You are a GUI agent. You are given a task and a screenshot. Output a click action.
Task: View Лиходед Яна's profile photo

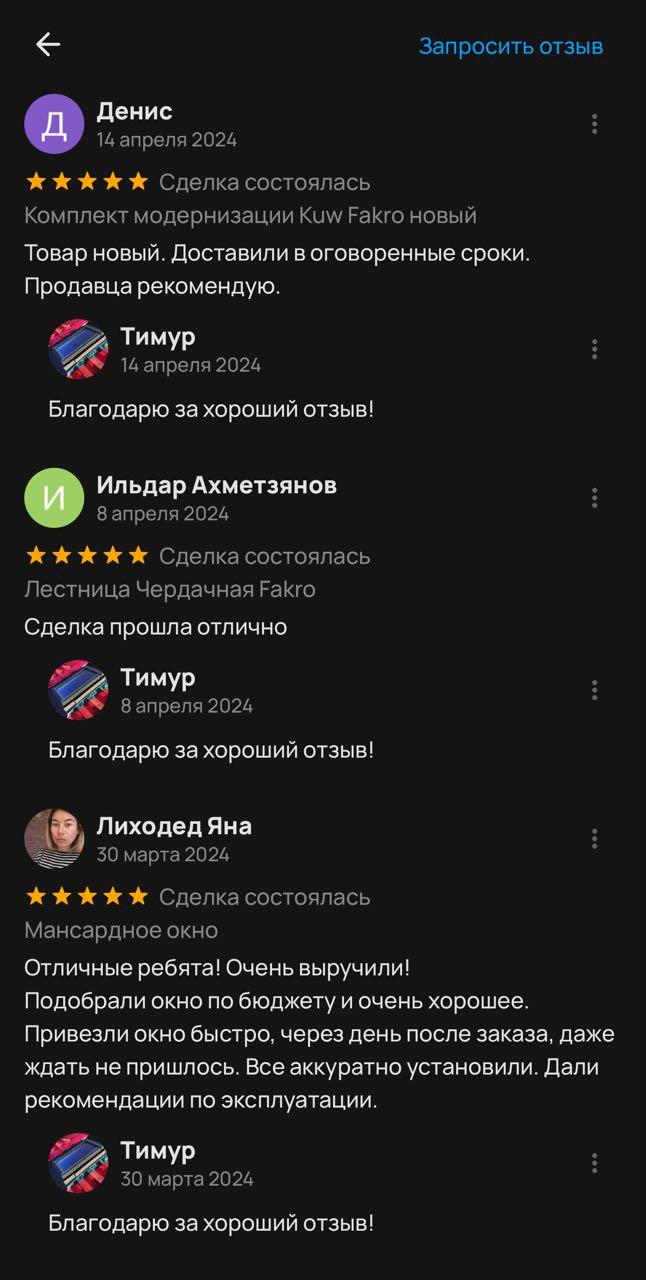[x=54, y=839]
